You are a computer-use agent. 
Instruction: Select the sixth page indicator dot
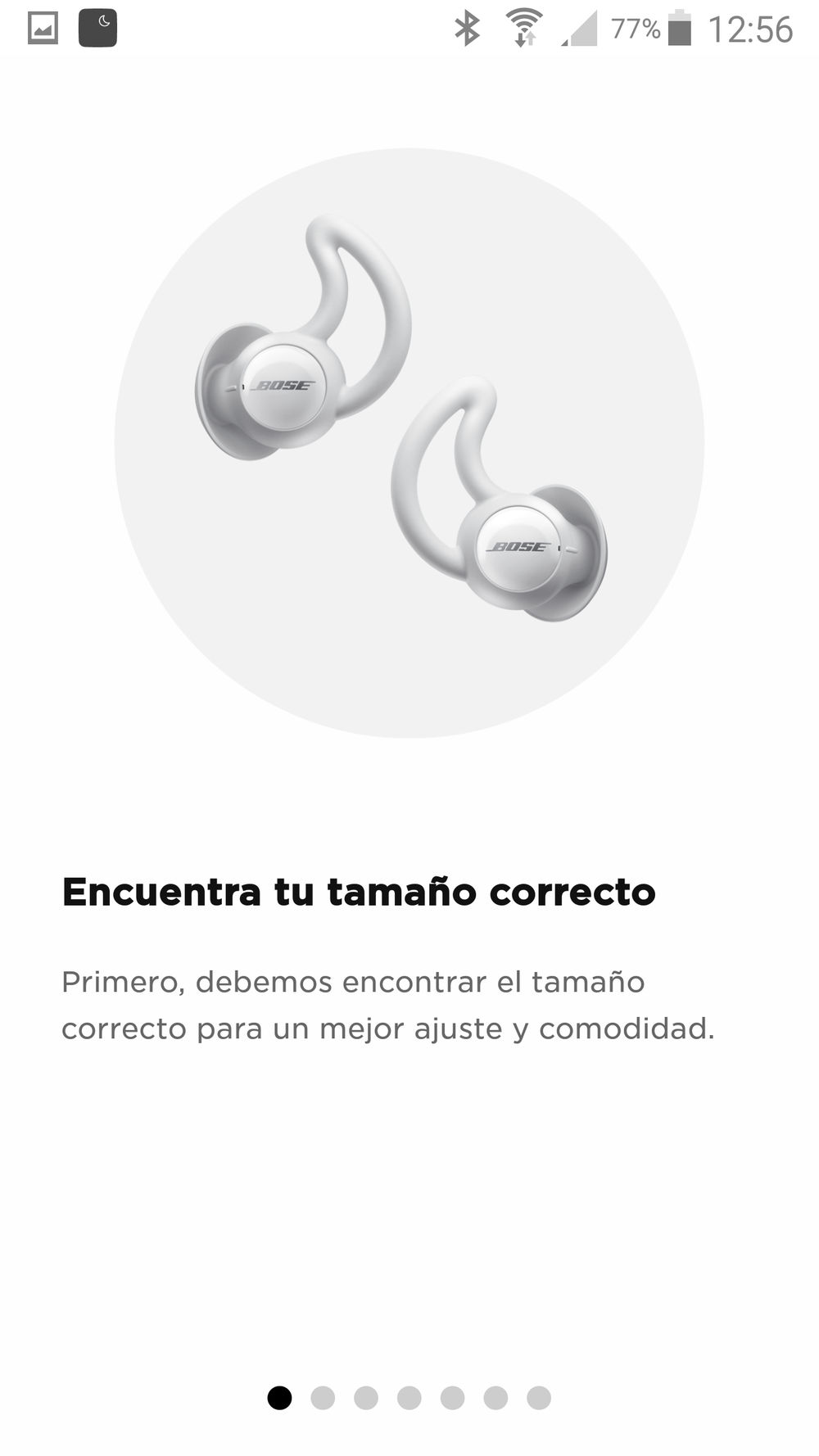tap(495, 1398)
